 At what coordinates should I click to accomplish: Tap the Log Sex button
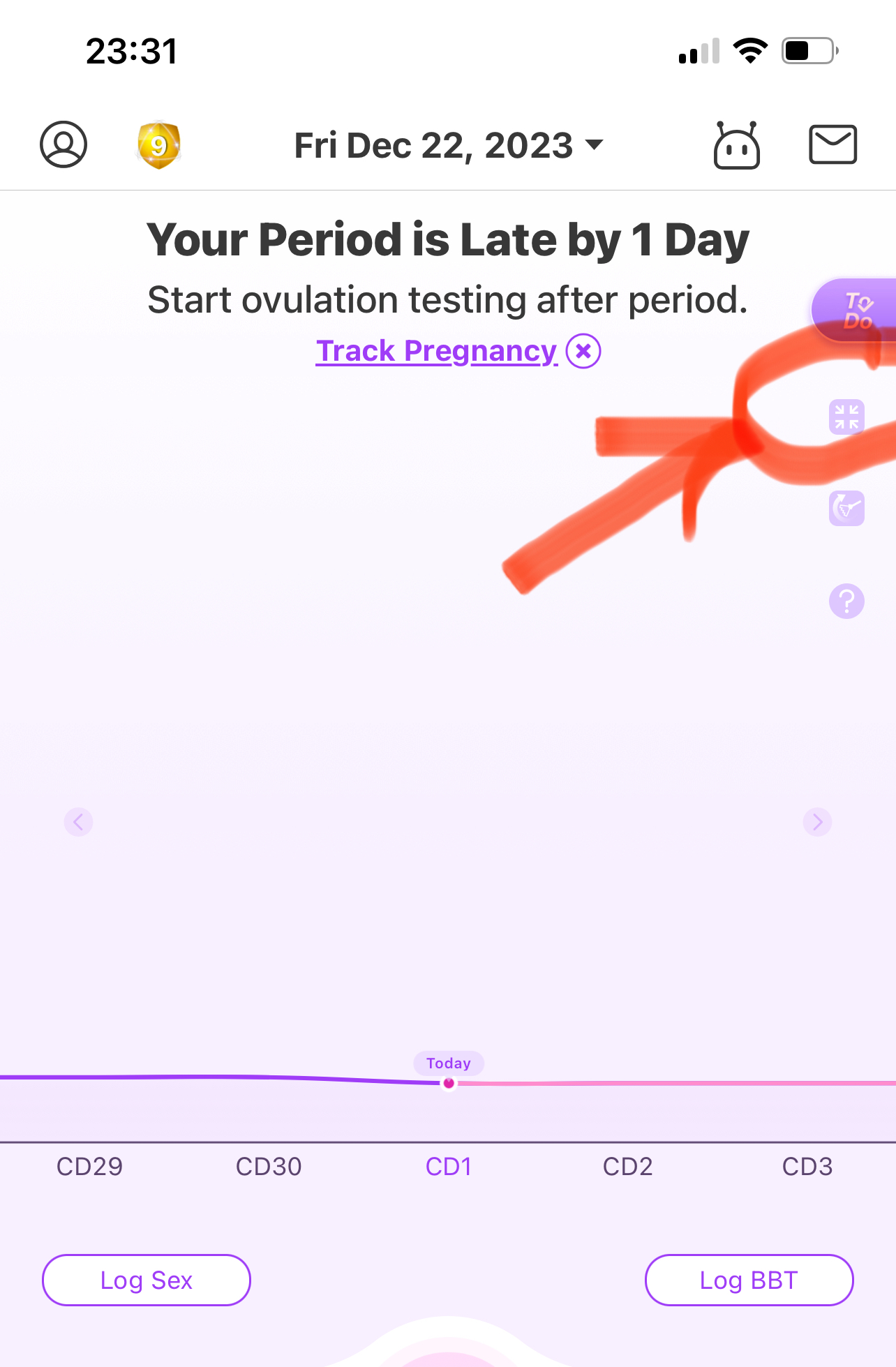(x=147, y=1280)
